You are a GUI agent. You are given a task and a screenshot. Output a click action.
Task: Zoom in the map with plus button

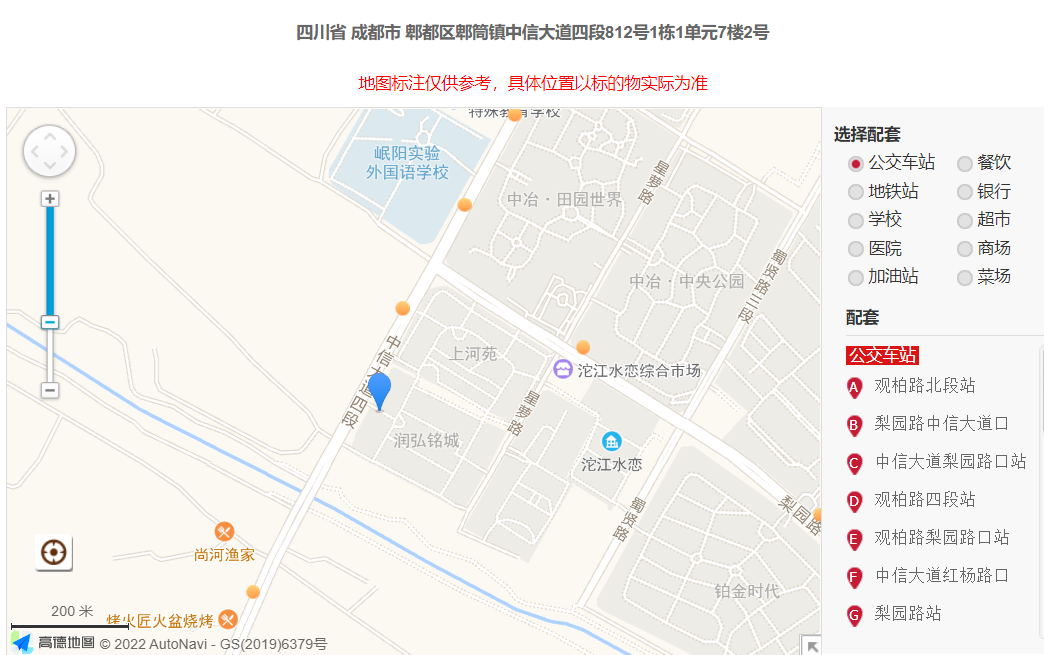pyautogui.click(x=50, y=199)
